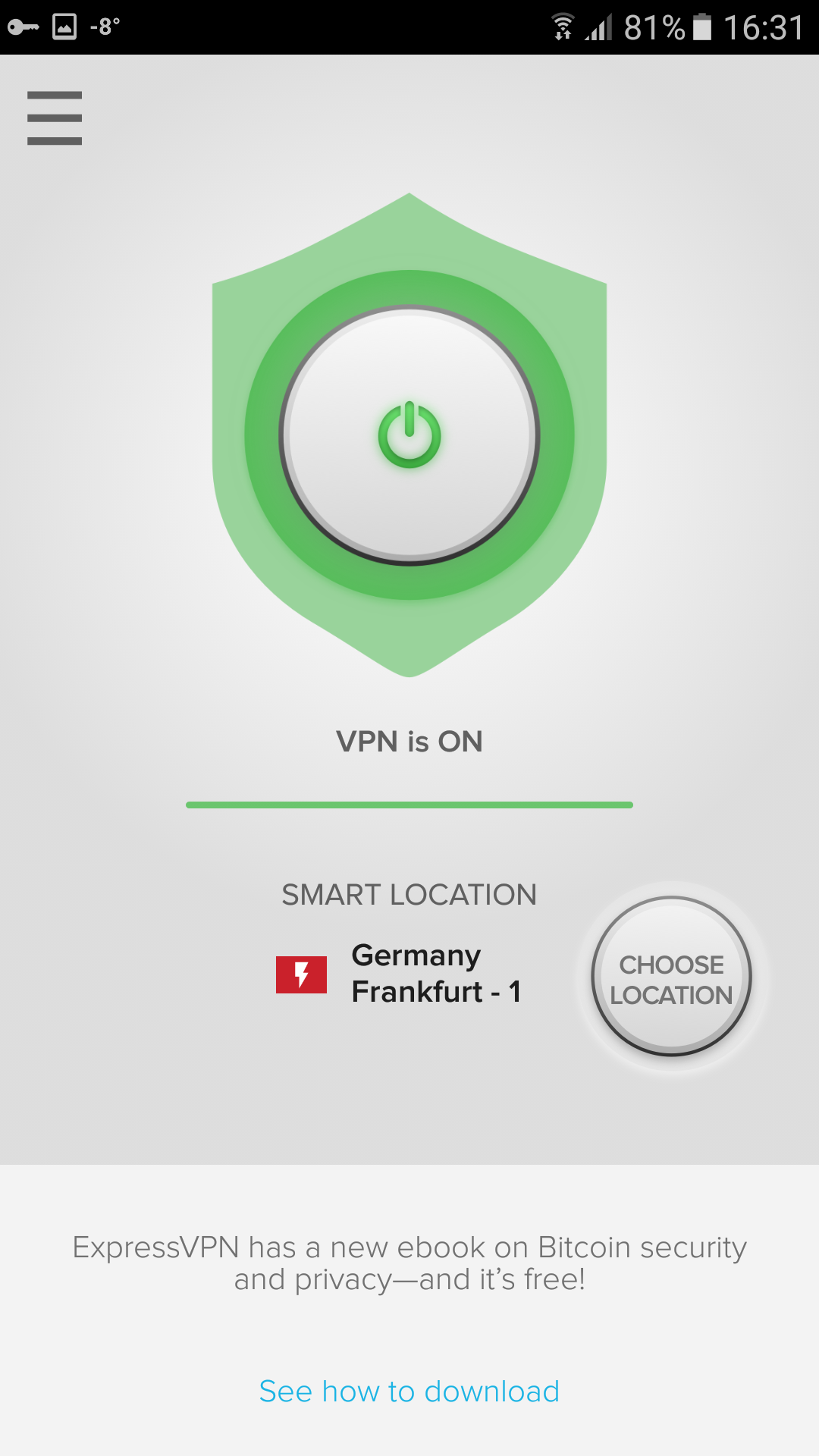Tap the Choose Location button
The width and height of the screenshot is (819, 1456).
coord(672,977)
